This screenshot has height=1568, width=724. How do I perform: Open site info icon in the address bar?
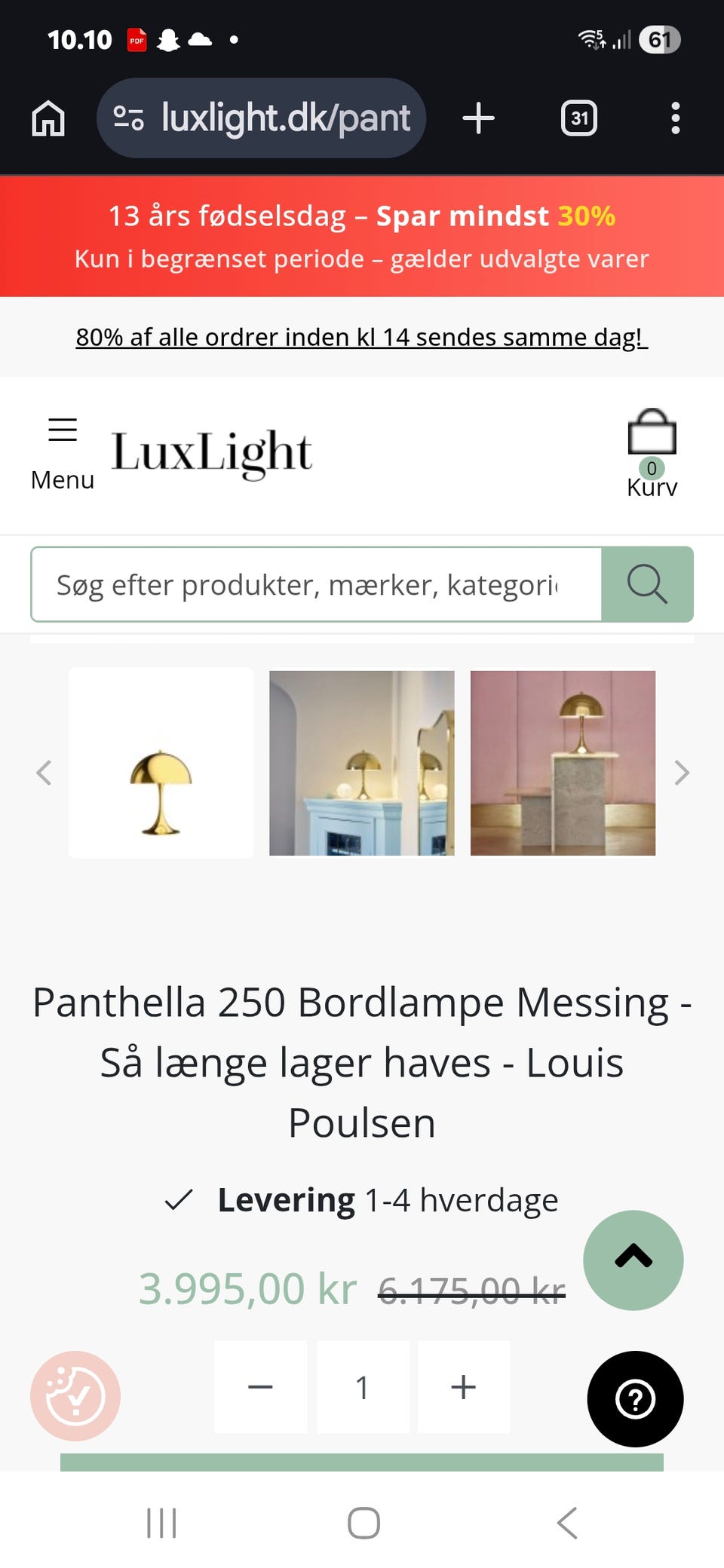click(x=128, y=118)
